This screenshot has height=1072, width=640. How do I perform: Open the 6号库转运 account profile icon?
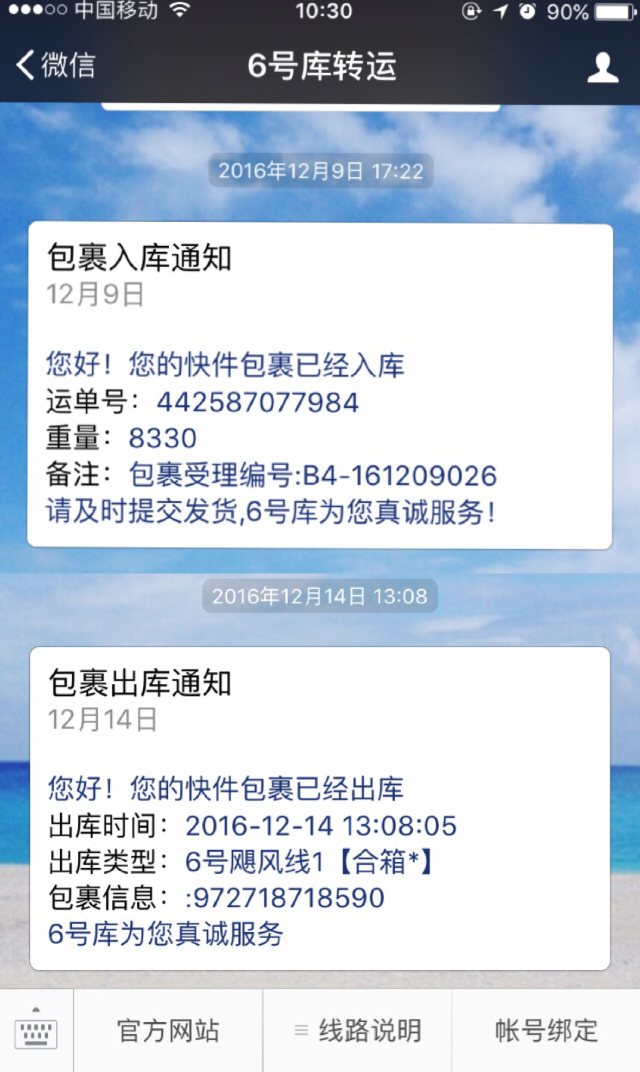click(x=602, y=67)
